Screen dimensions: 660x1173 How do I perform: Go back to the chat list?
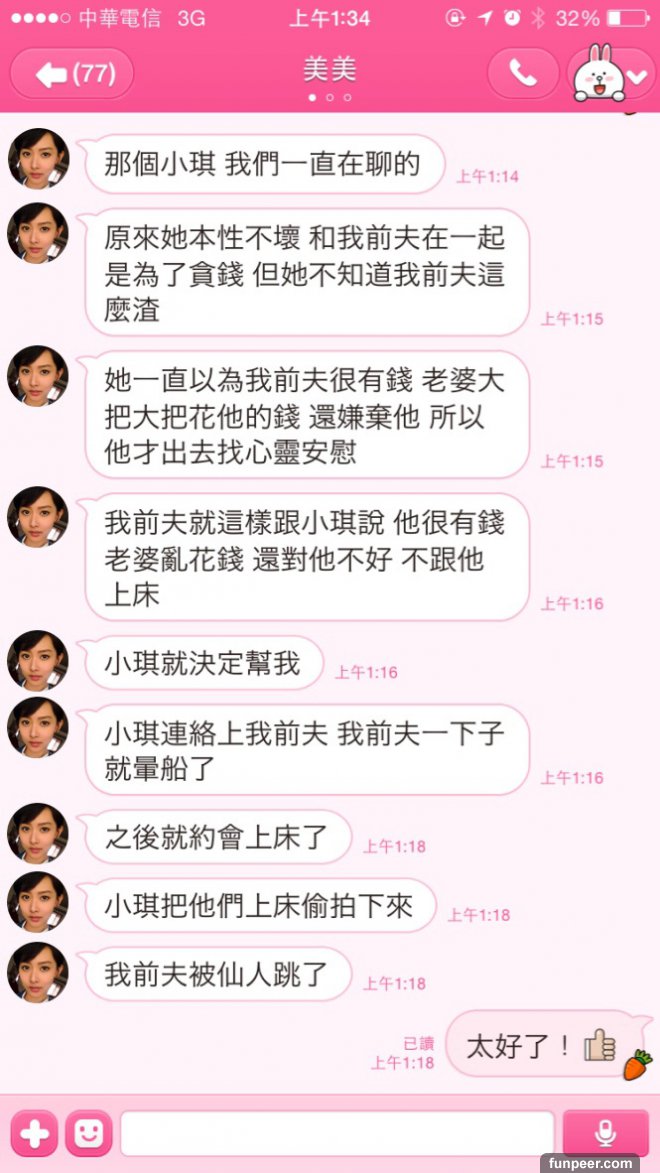(72, 73)
